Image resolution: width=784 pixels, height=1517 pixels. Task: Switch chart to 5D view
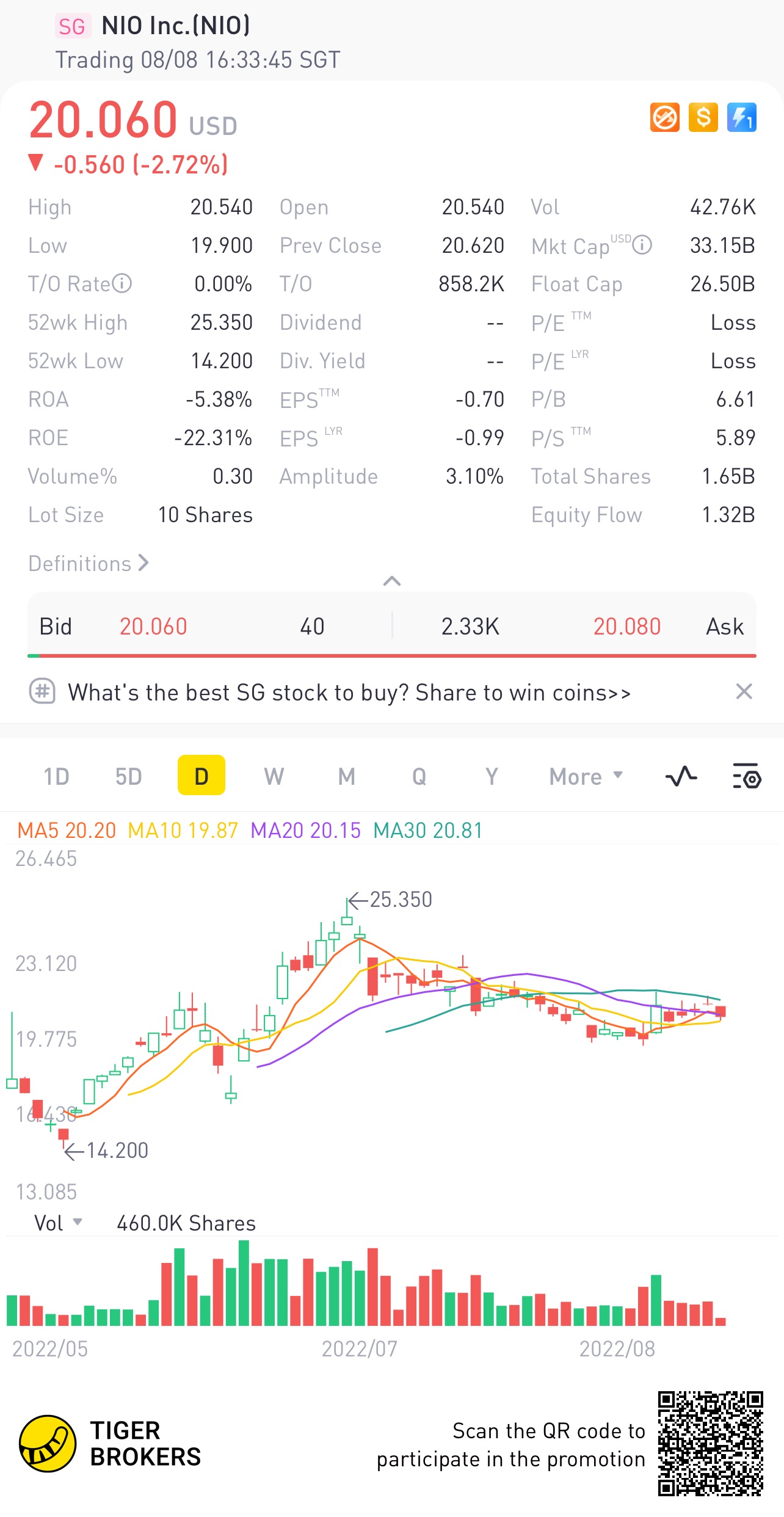point(128,776)
